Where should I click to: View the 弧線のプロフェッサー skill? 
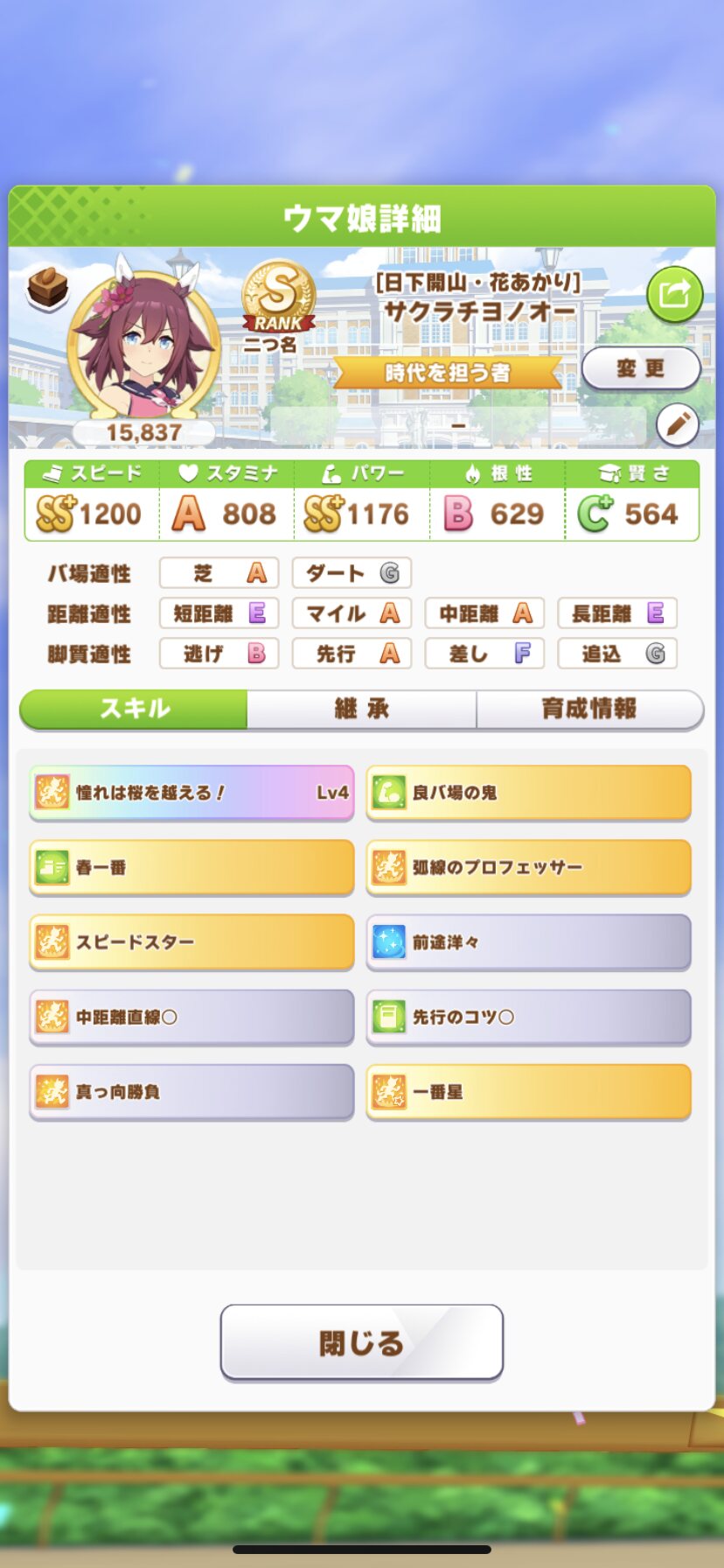coord(528,867)
